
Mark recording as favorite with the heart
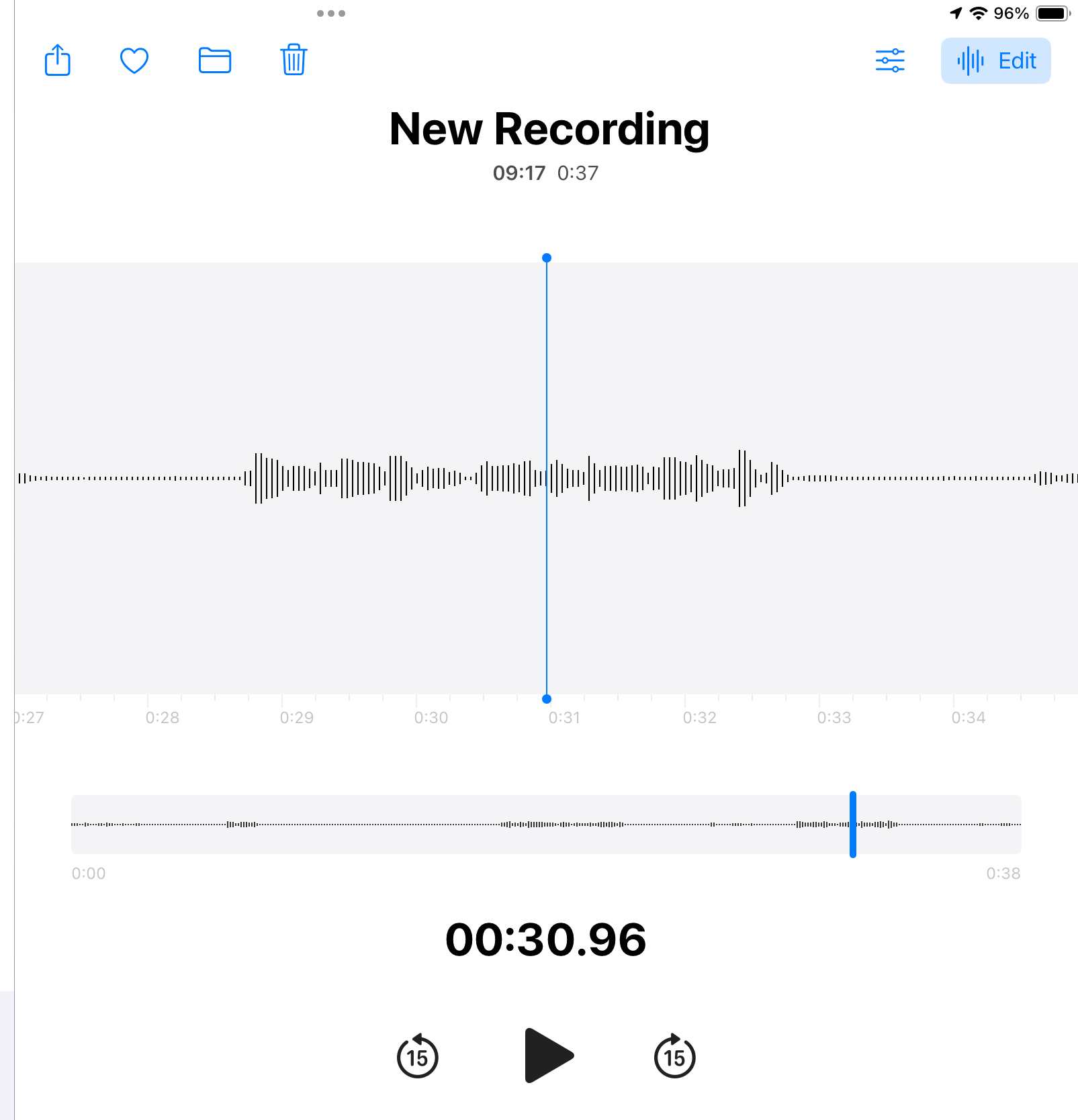coord(134,60)
